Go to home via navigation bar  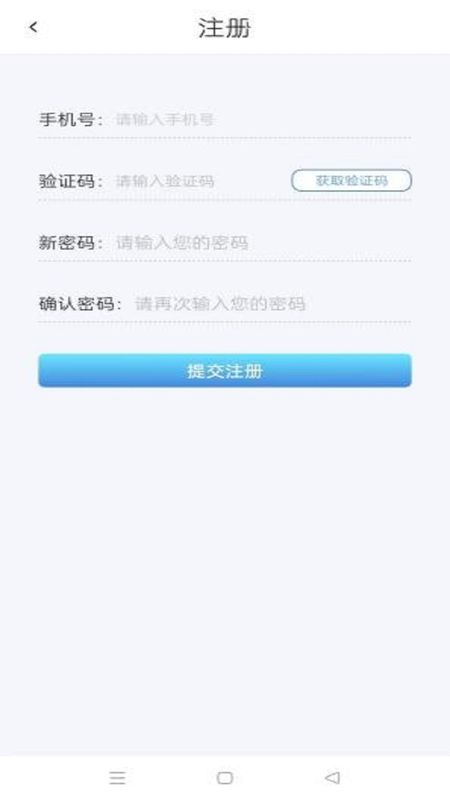click(x=225, y=778)
